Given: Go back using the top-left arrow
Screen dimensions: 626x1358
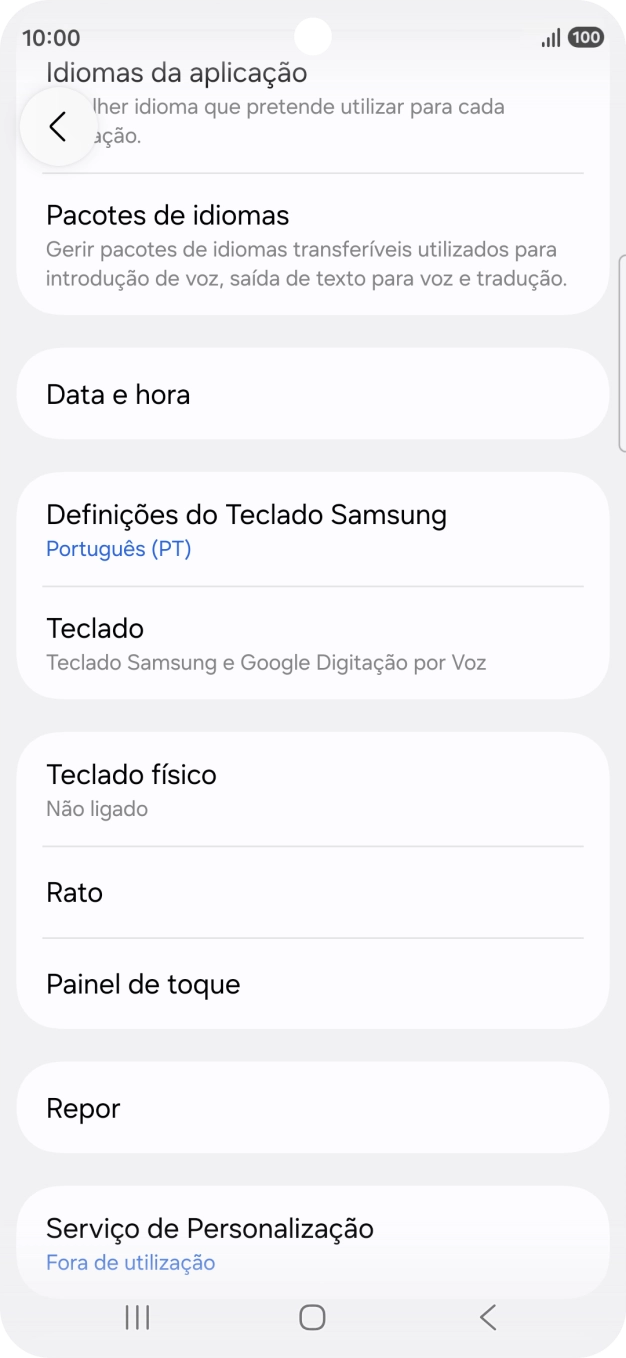Looking at the screenshot, I should (x=58, y=126).
